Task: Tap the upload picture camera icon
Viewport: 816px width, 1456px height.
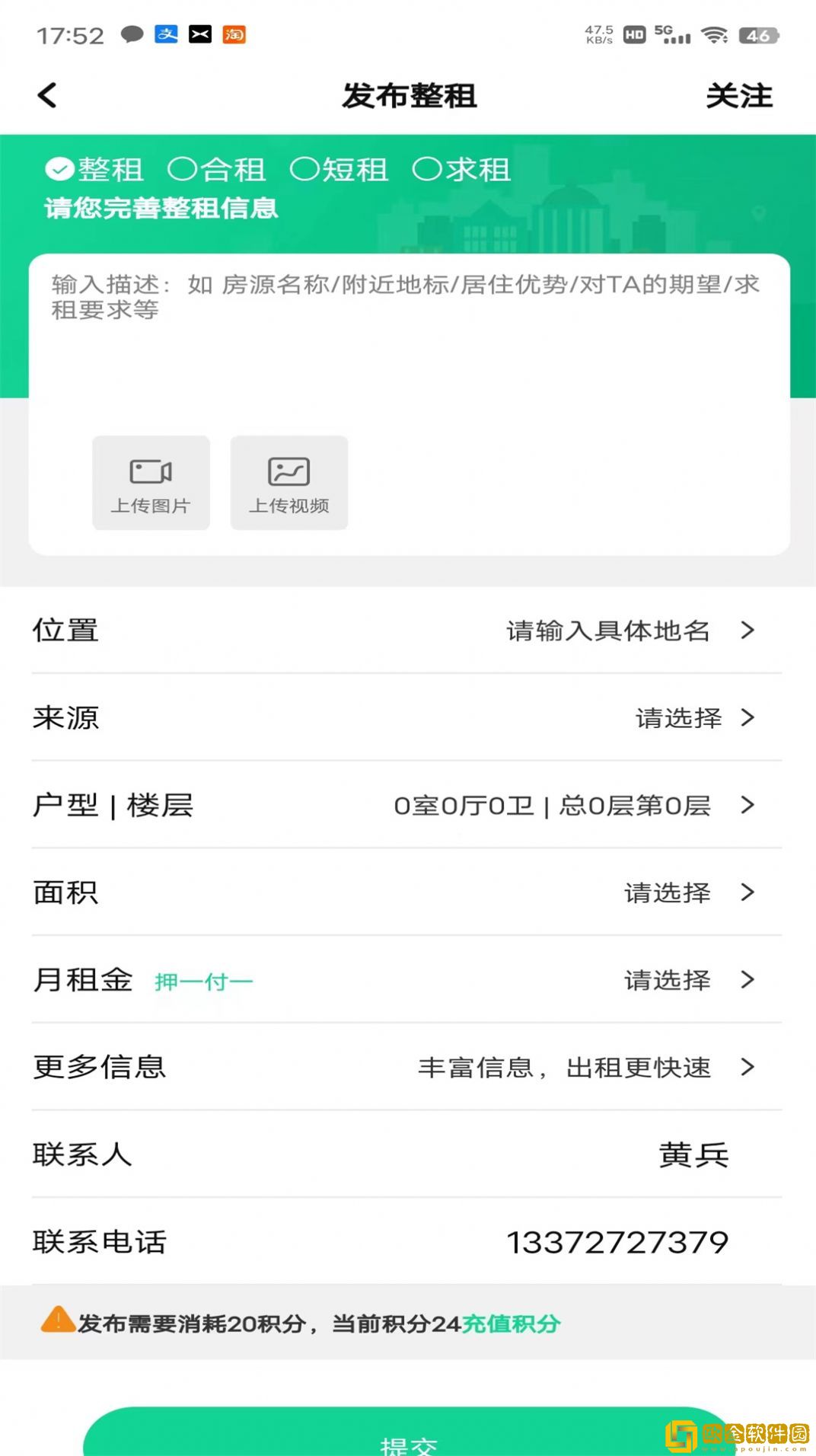Action: pyautogui.click(x=150, y=471)
